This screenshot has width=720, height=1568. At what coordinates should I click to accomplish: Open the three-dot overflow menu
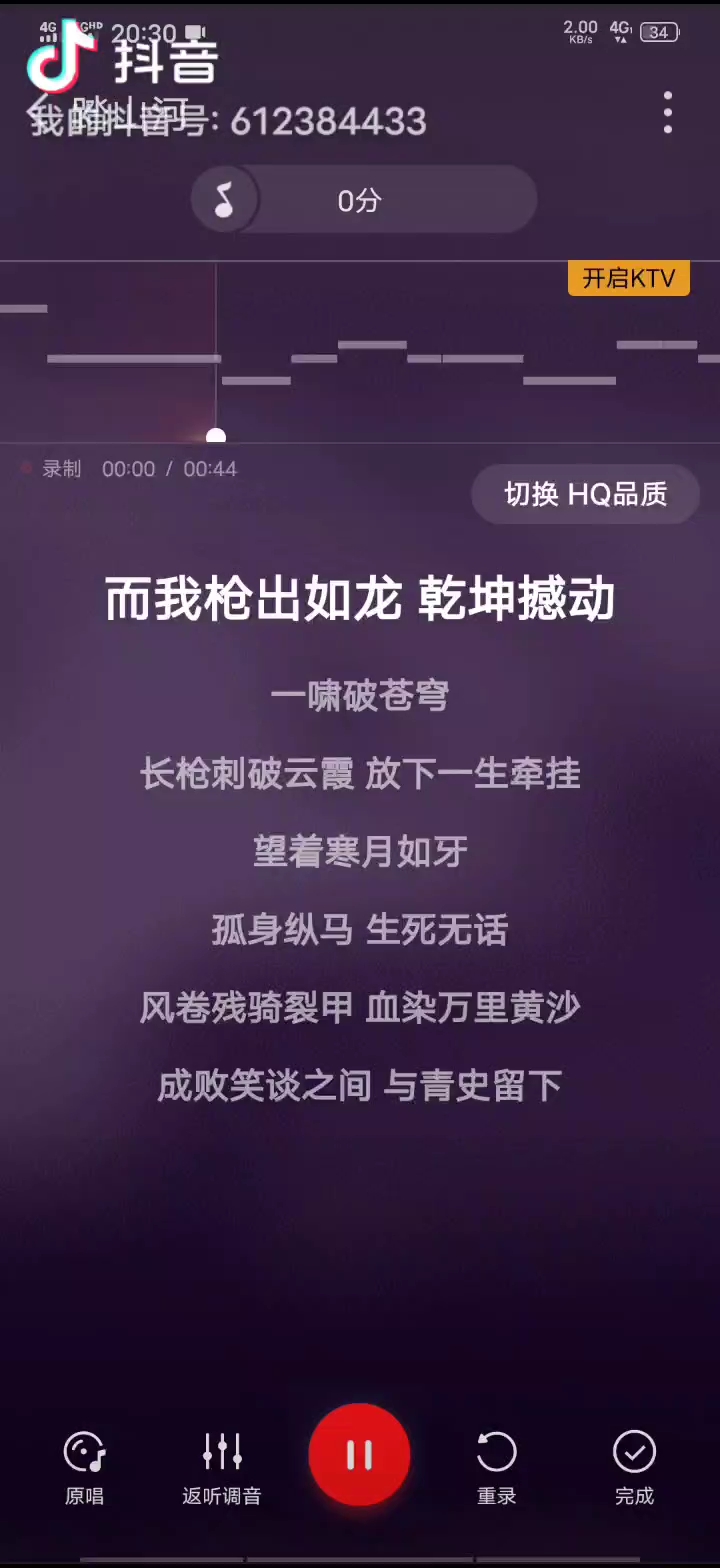pyautogui.click(x=667, y=112)
